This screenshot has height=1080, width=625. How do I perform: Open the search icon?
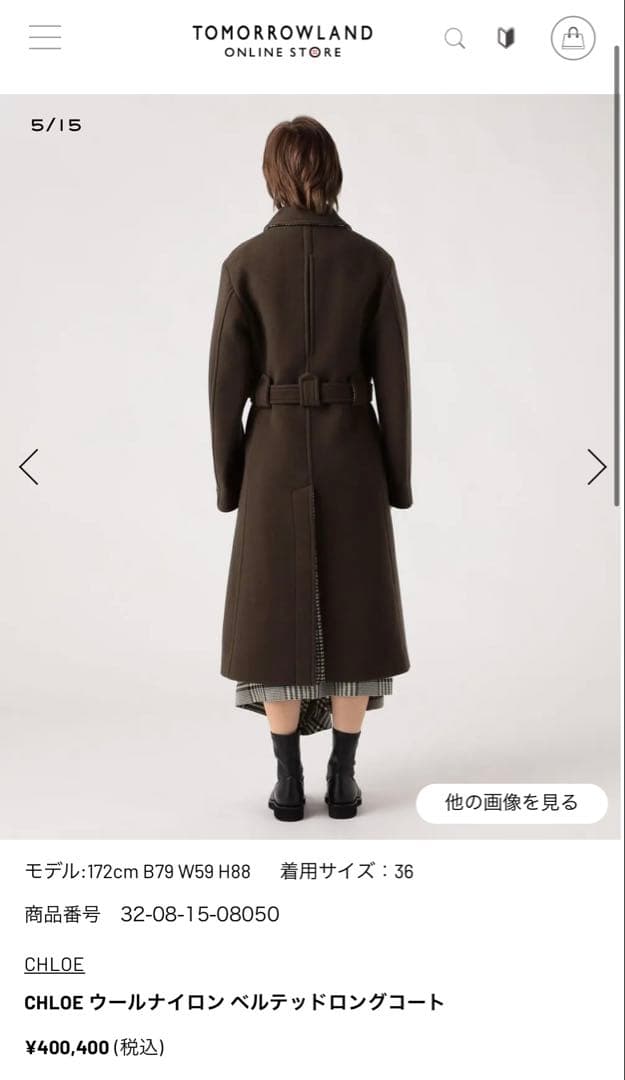(455, 39)
